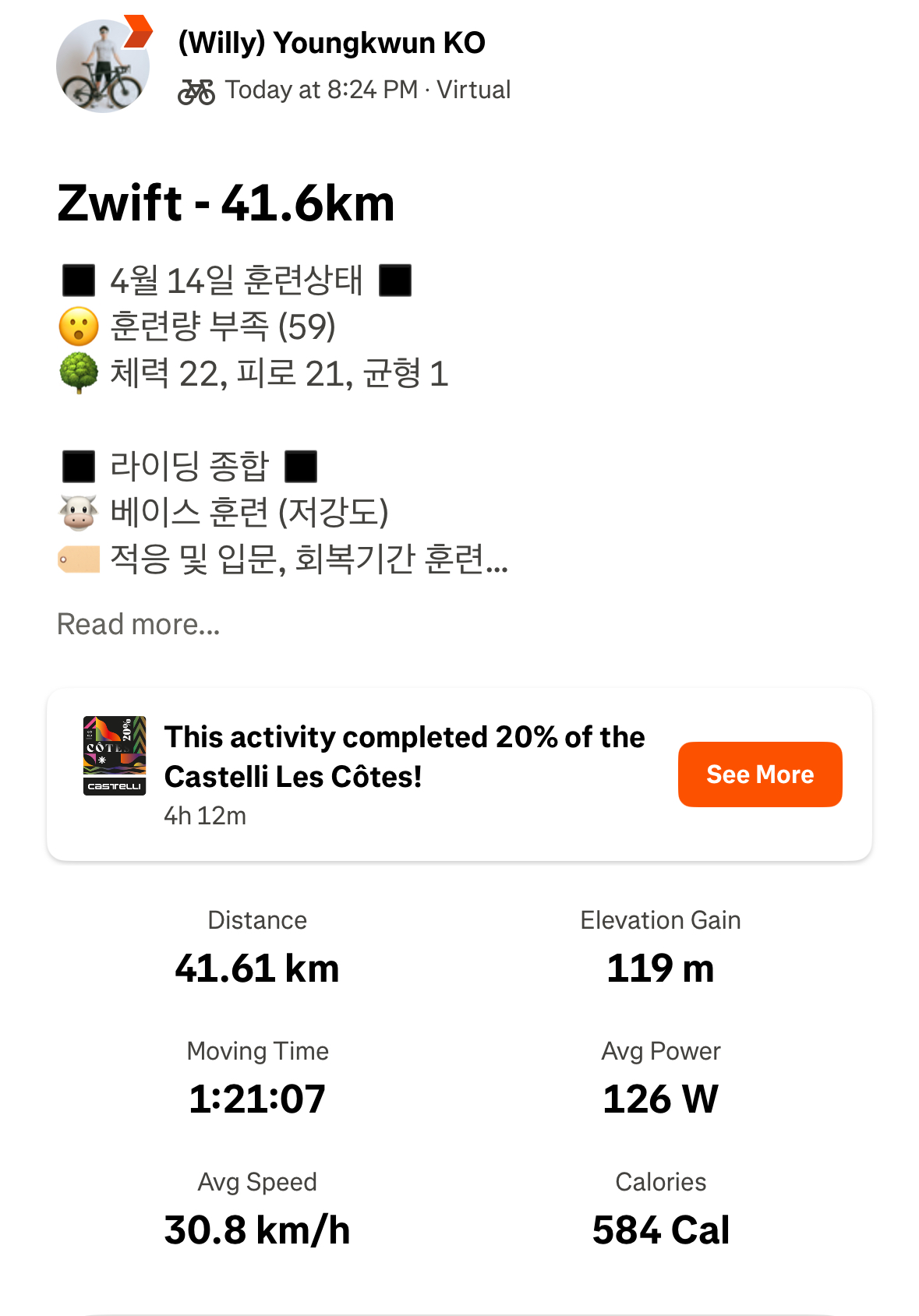Open the Castelli Les Côtes challenge card
The height and width of the screenshot is (1316, 919).
tap(404, 757)
